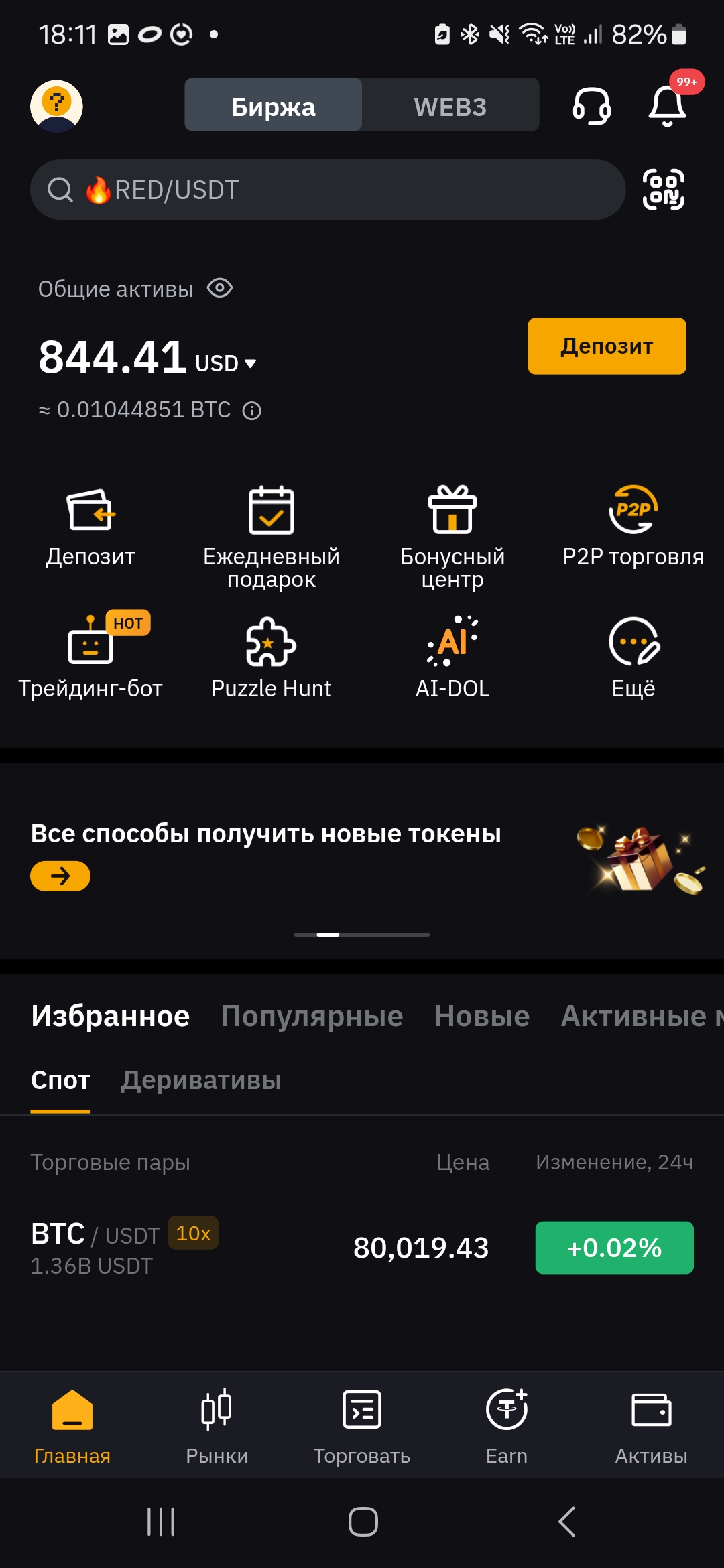
Task: Open Puzzle Hunt
Action: pyautogui.click(x=271, y=657)
